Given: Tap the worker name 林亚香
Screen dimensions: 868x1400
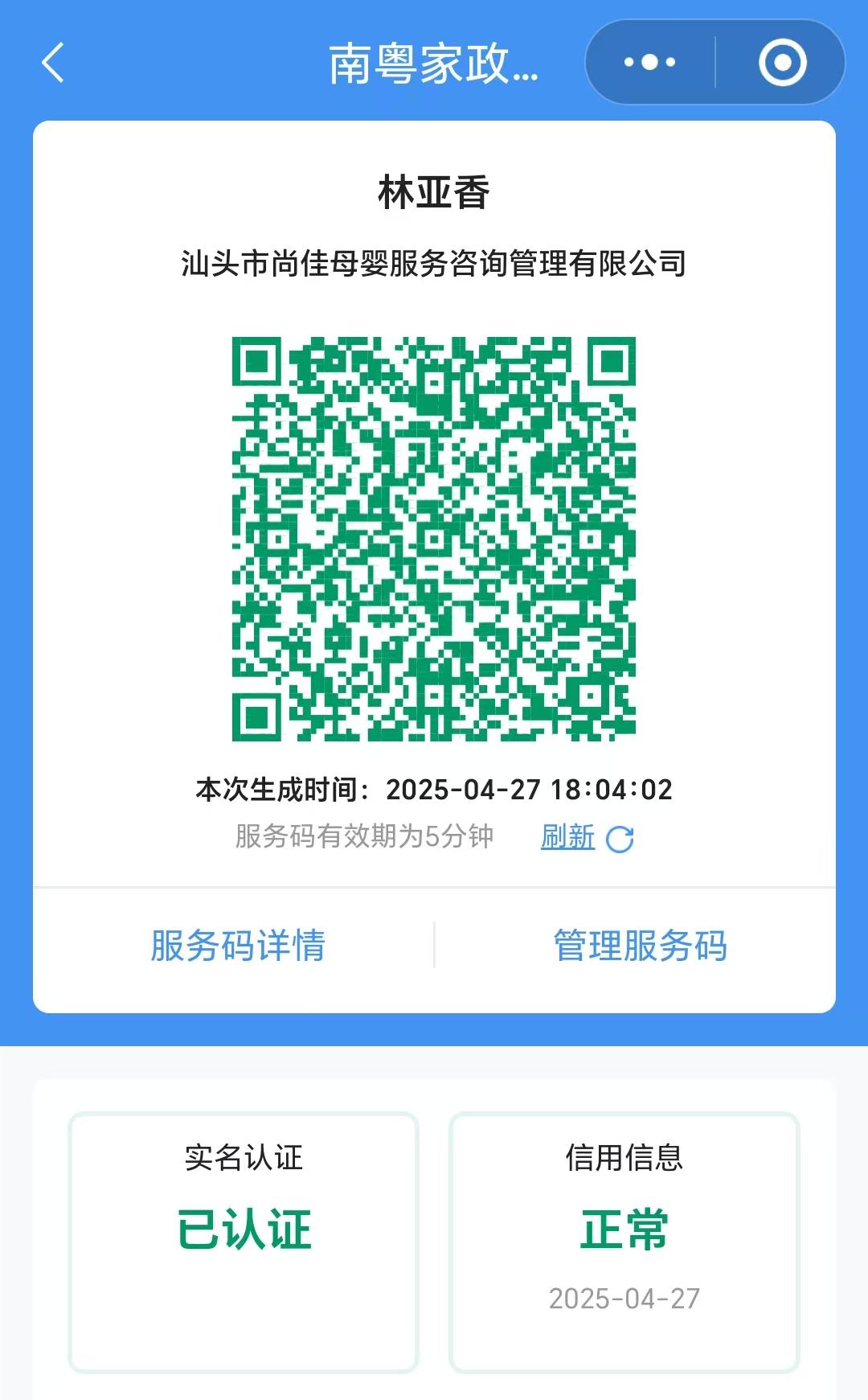Looking at the screenshot, I should (434, 191).
